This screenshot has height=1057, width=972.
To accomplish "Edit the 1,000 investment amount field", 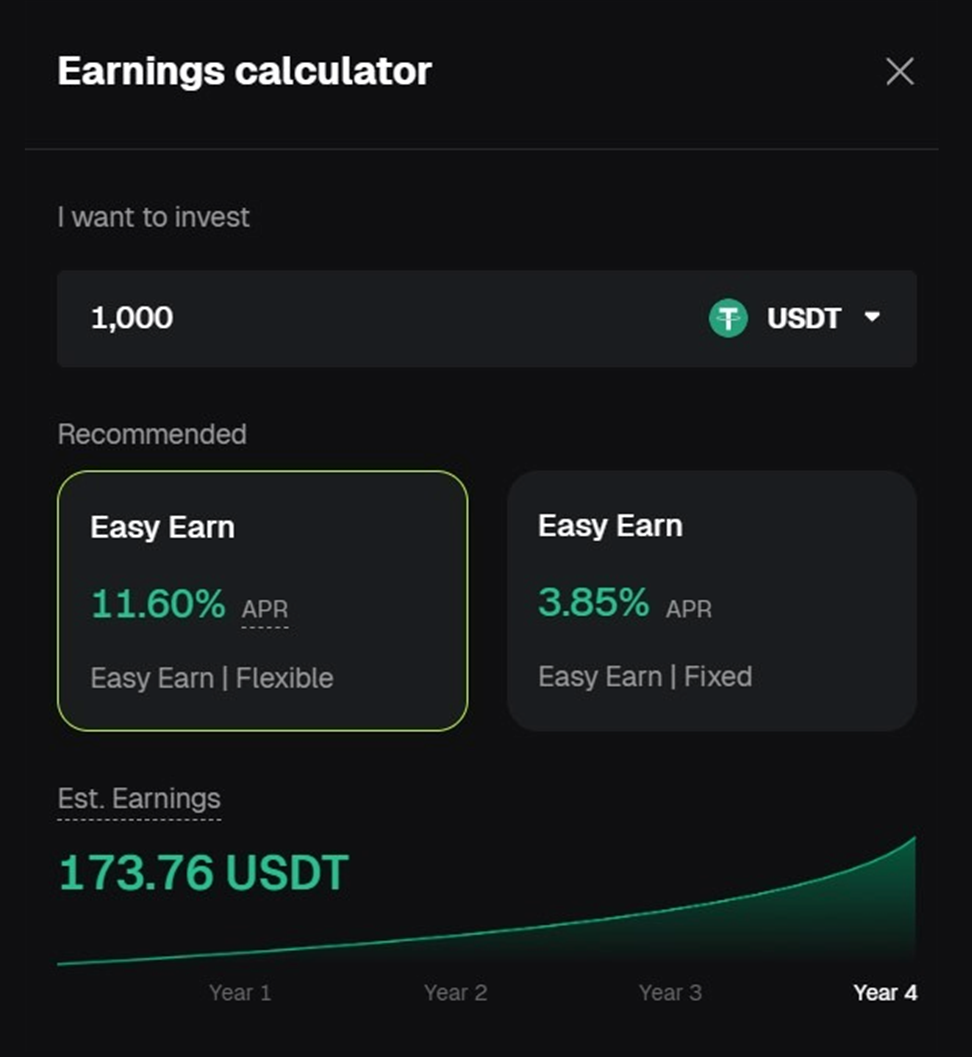I will (x=350, y=318).
